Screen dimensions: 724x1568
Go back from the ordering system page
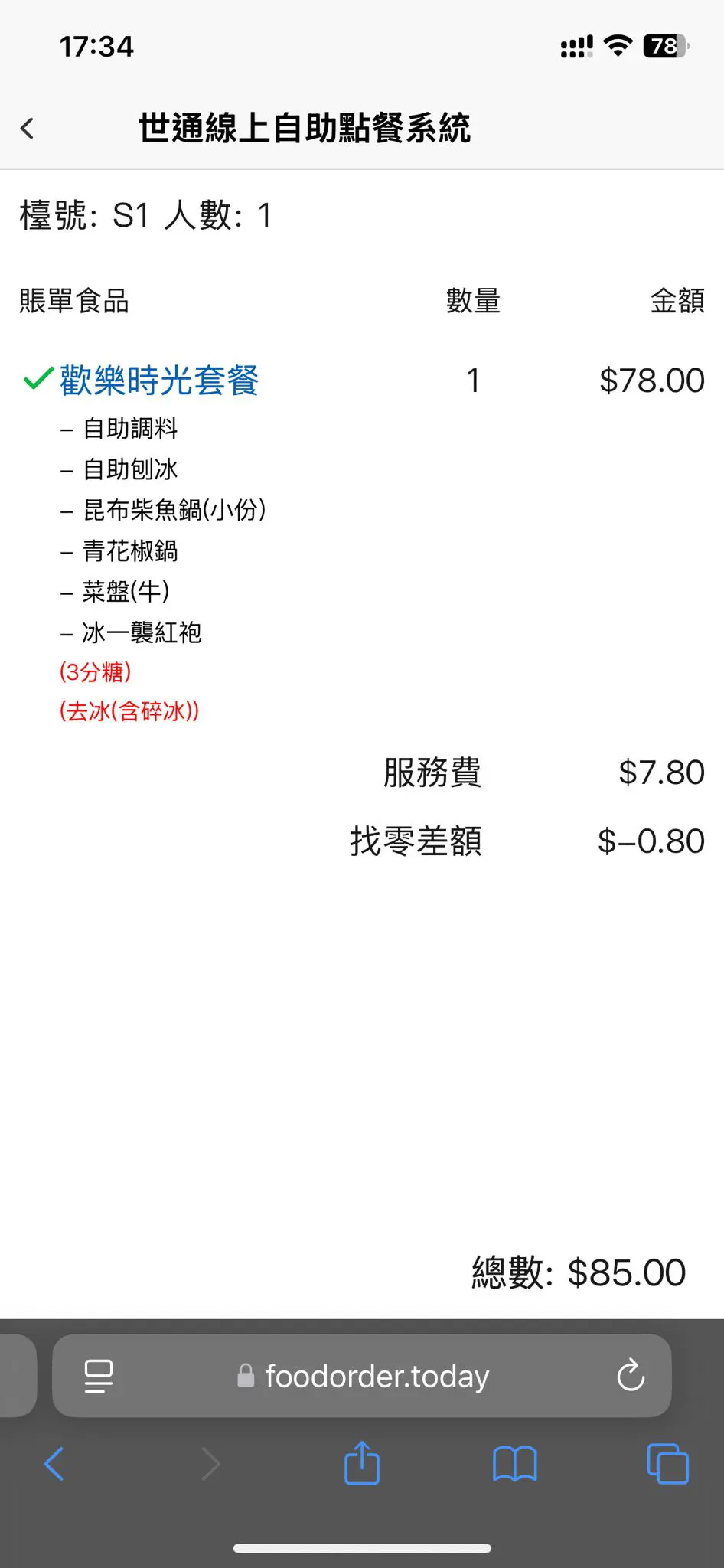coord(28,128)
